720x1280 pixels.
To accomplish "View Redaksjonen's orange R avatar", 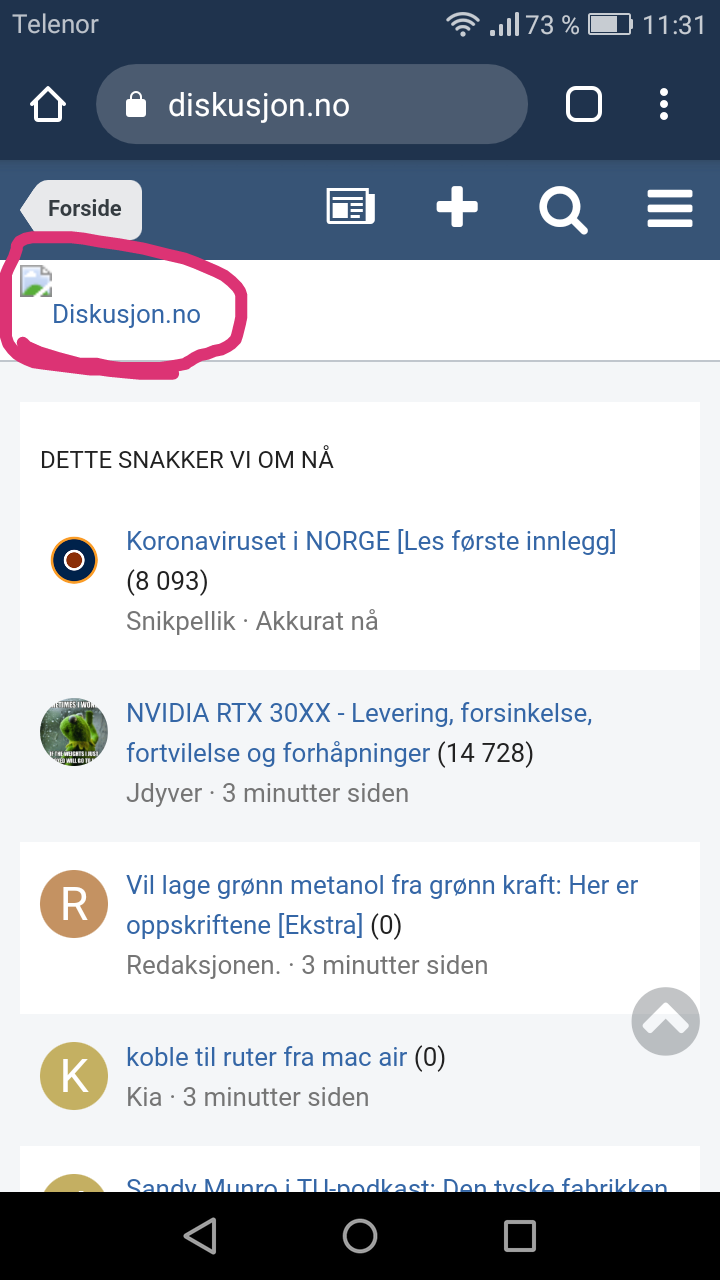I will click(74, 904).
